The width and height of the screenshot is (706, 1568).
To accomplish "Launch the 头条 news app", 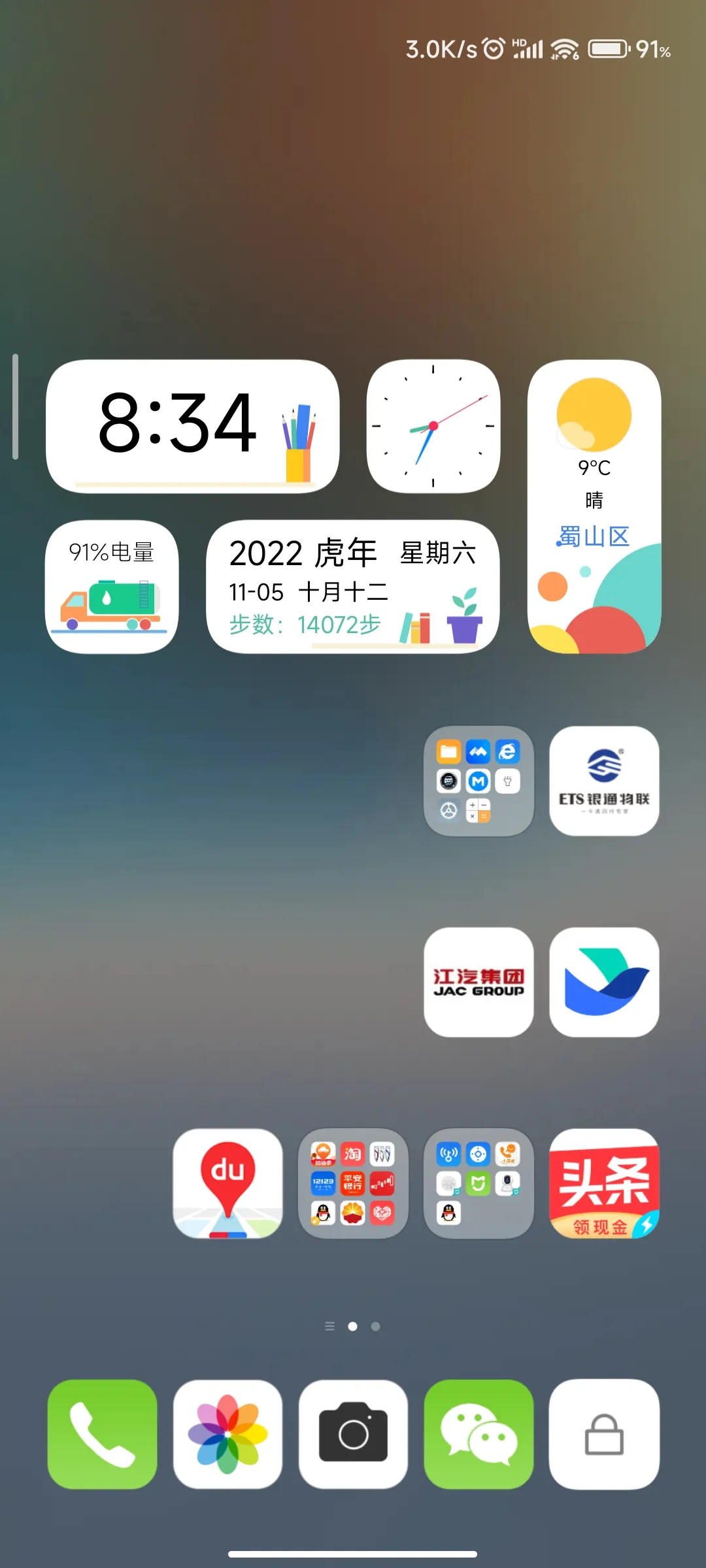I will tap(604, 1183).
